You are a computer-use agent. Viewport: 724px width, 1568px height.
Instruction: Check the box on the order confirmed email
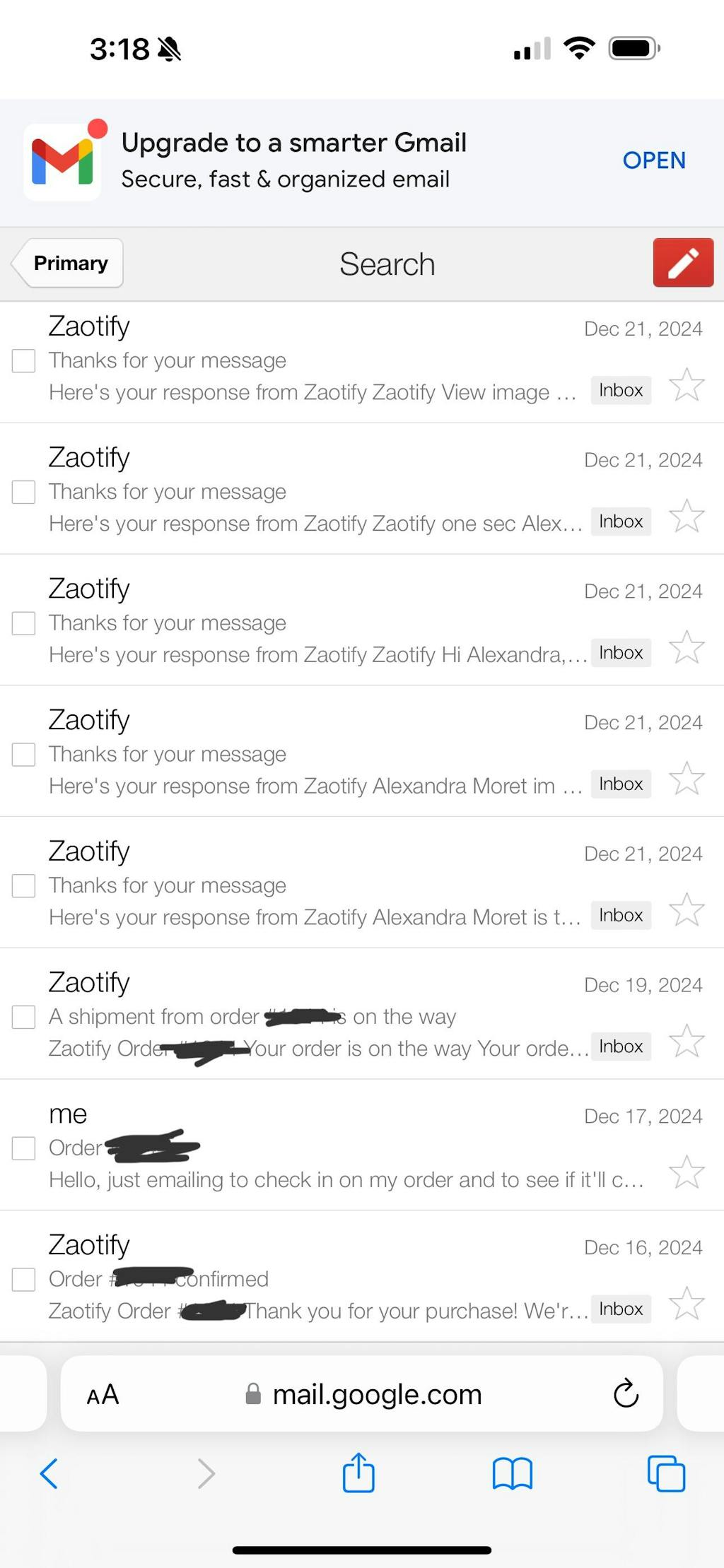tap(24, 1280)
